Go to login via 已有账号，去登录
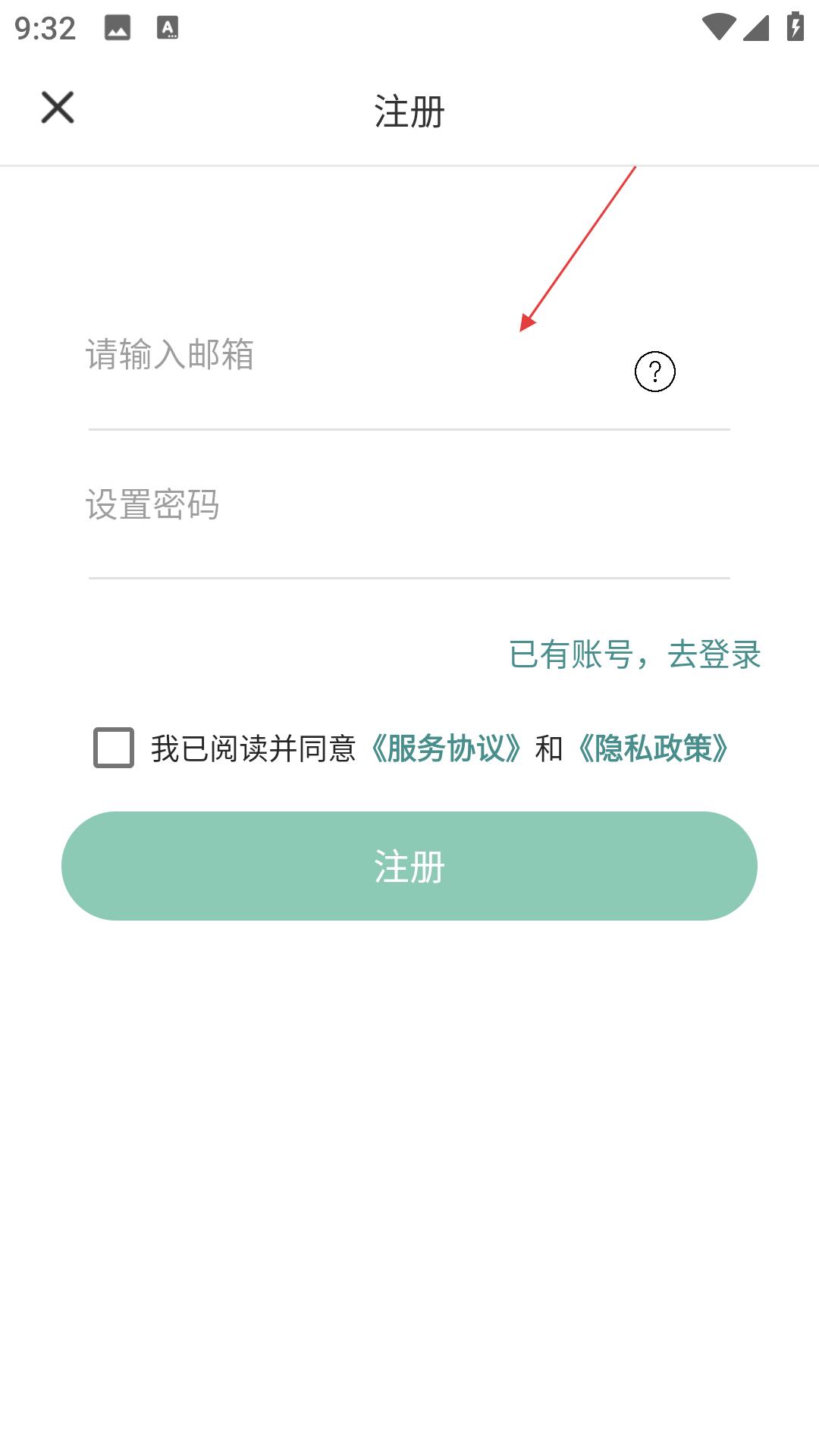 tap(635, 654)
